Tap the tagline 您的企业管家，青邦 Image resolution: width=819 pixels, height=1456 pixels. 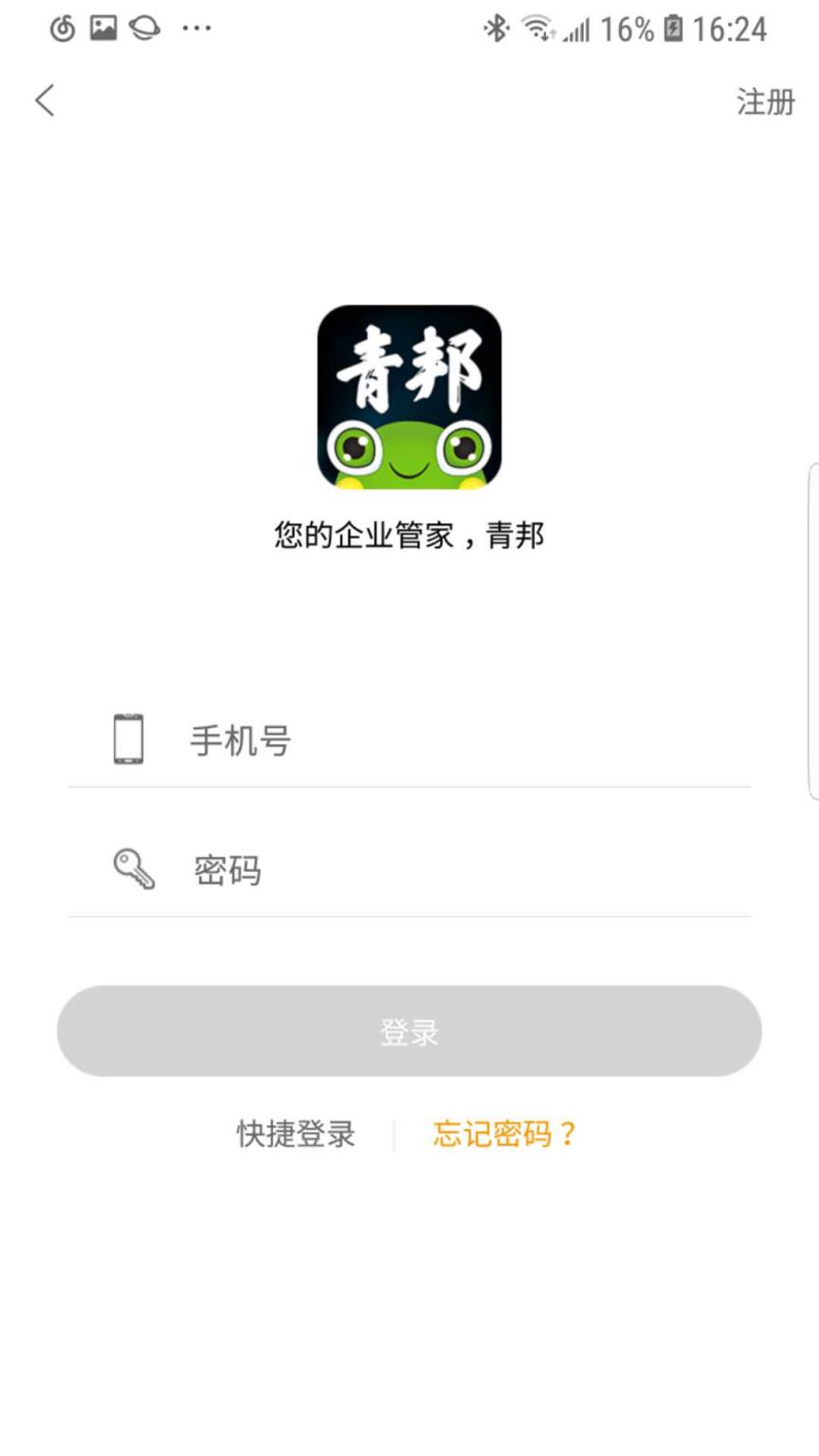(409, 533)
